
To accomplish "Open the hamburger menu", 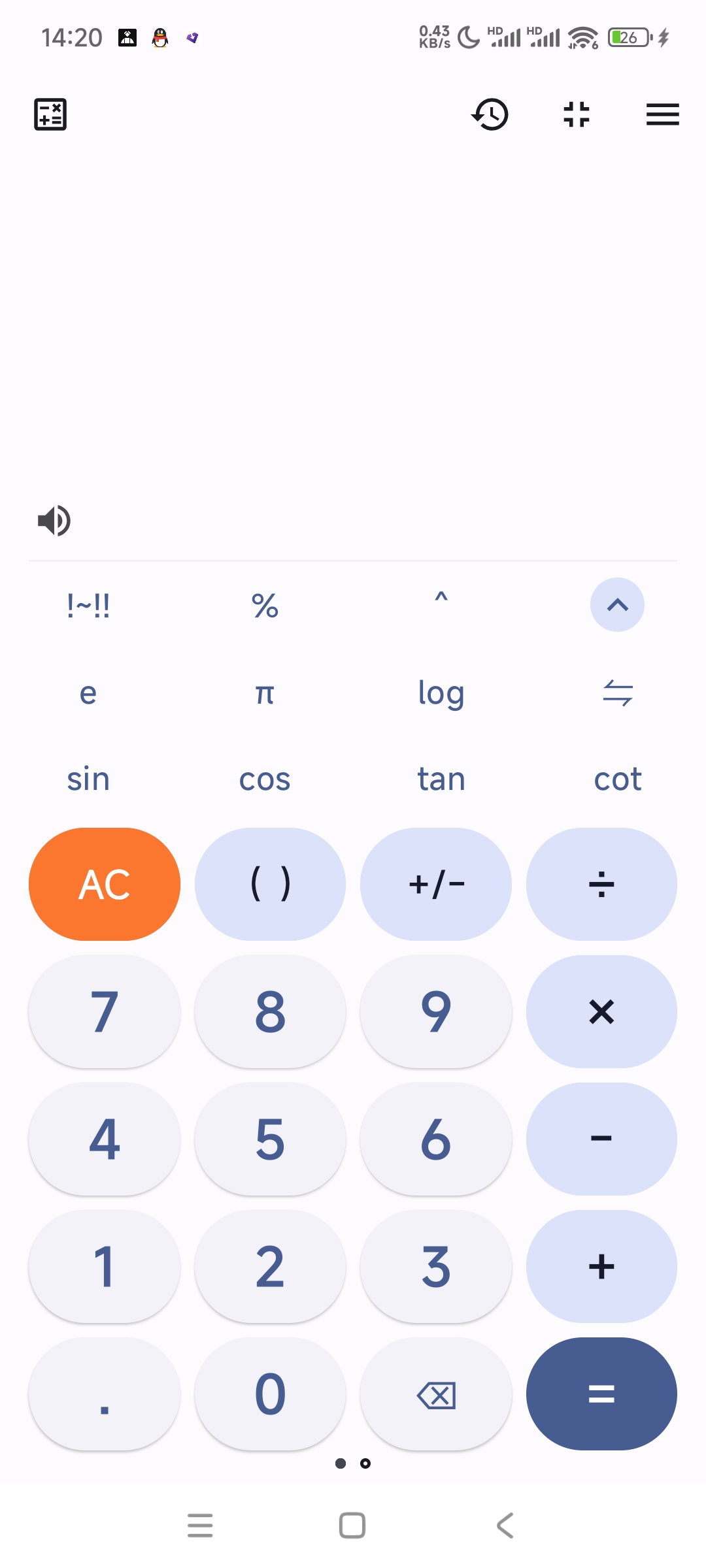I will click(662, 114).
